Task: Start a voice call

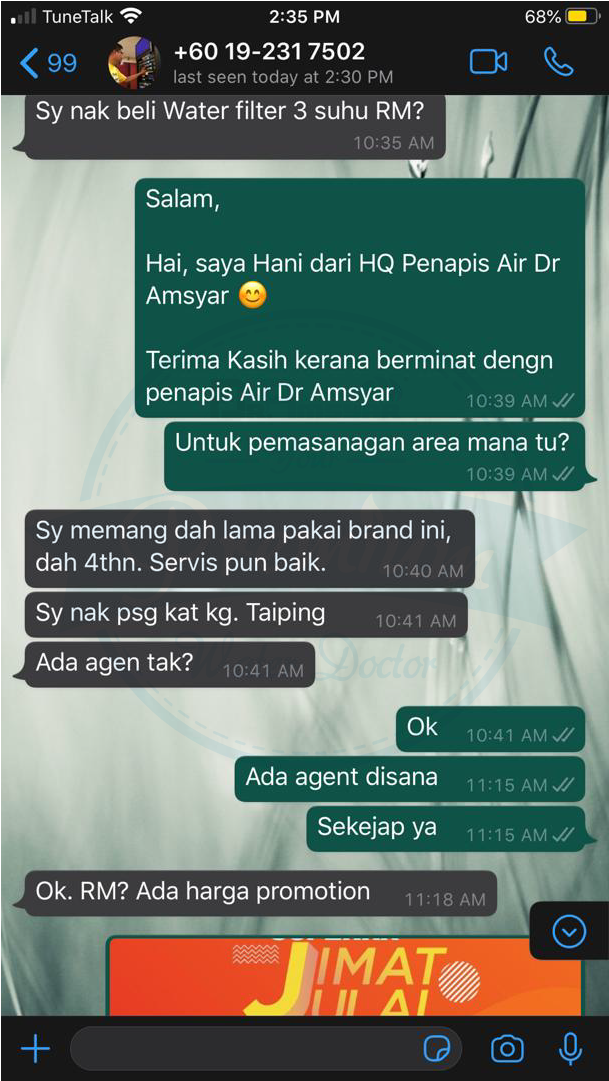Action: tap(558, 62)
